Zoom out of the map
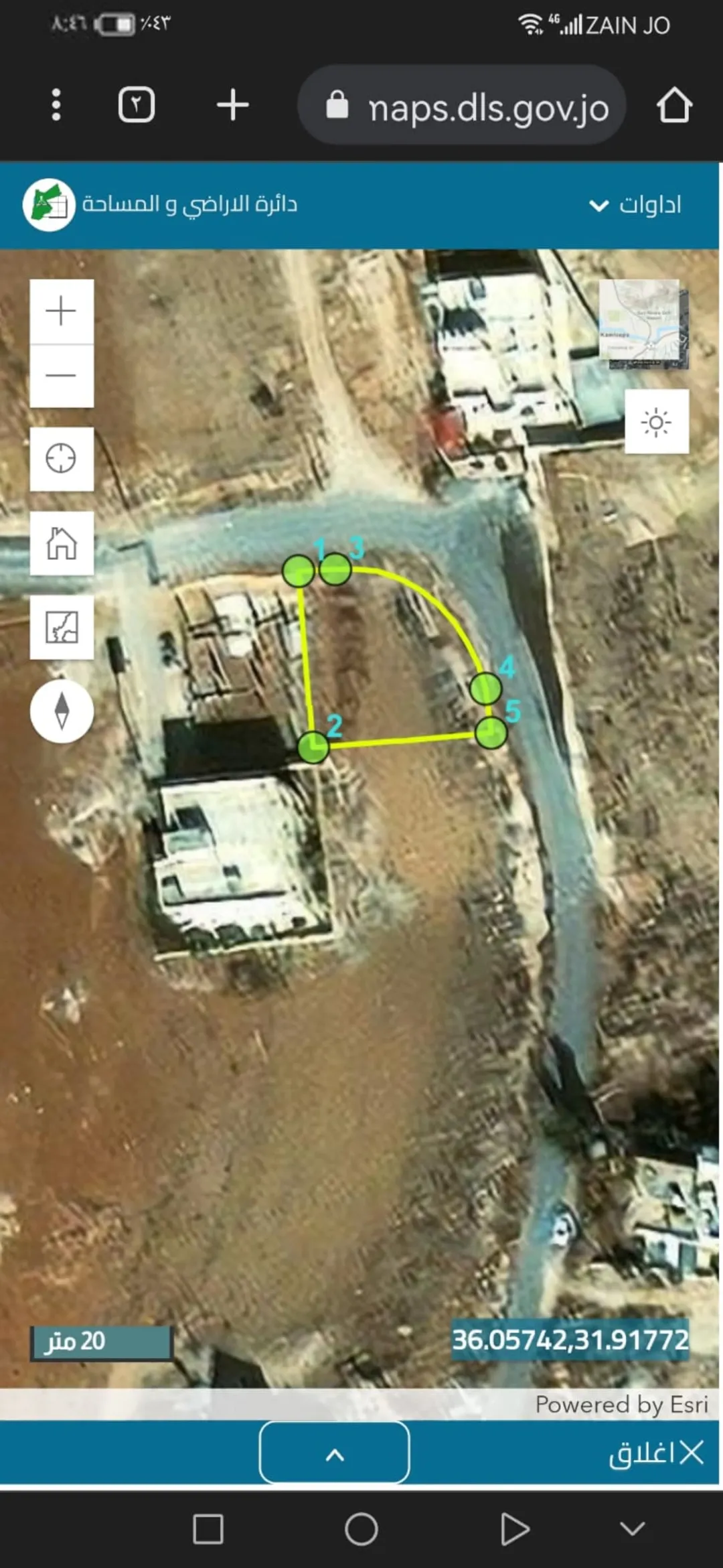 tap(62, 376)
